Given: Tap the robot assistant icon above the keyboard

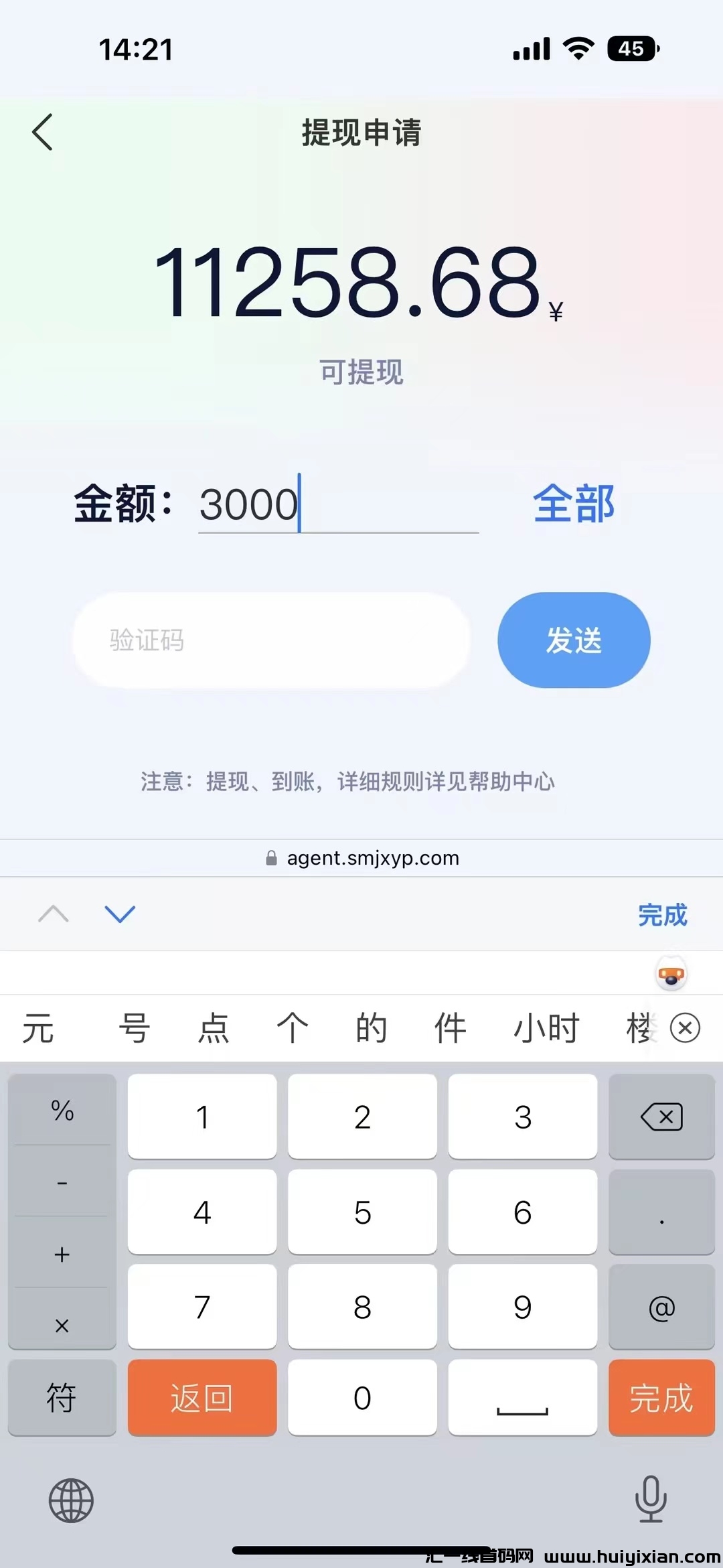Looking at the screenshot, I should (671, 973).
